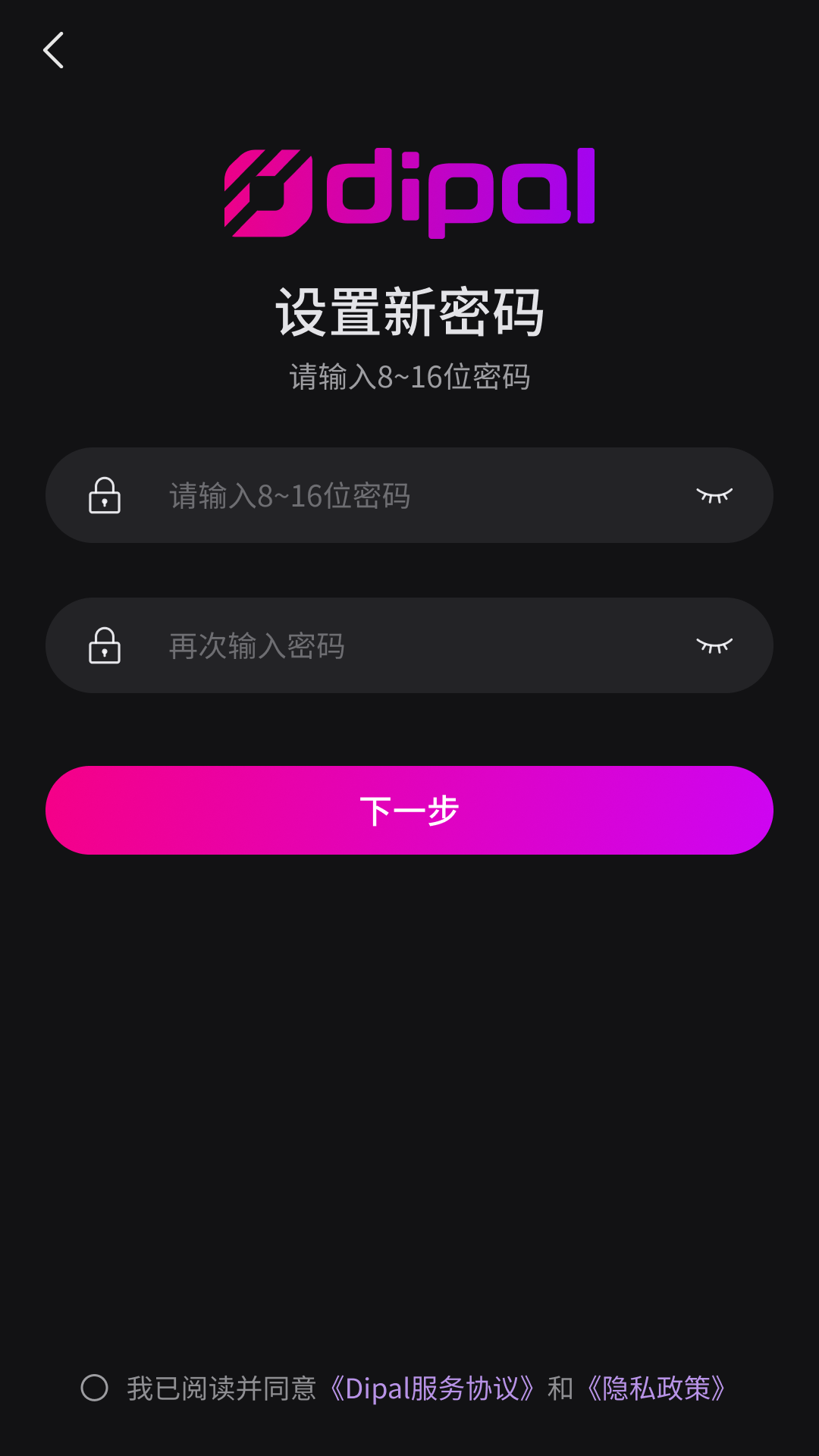819x1456 pixels.
Task: Show the password in the confirm field
Action: [714, 645]
